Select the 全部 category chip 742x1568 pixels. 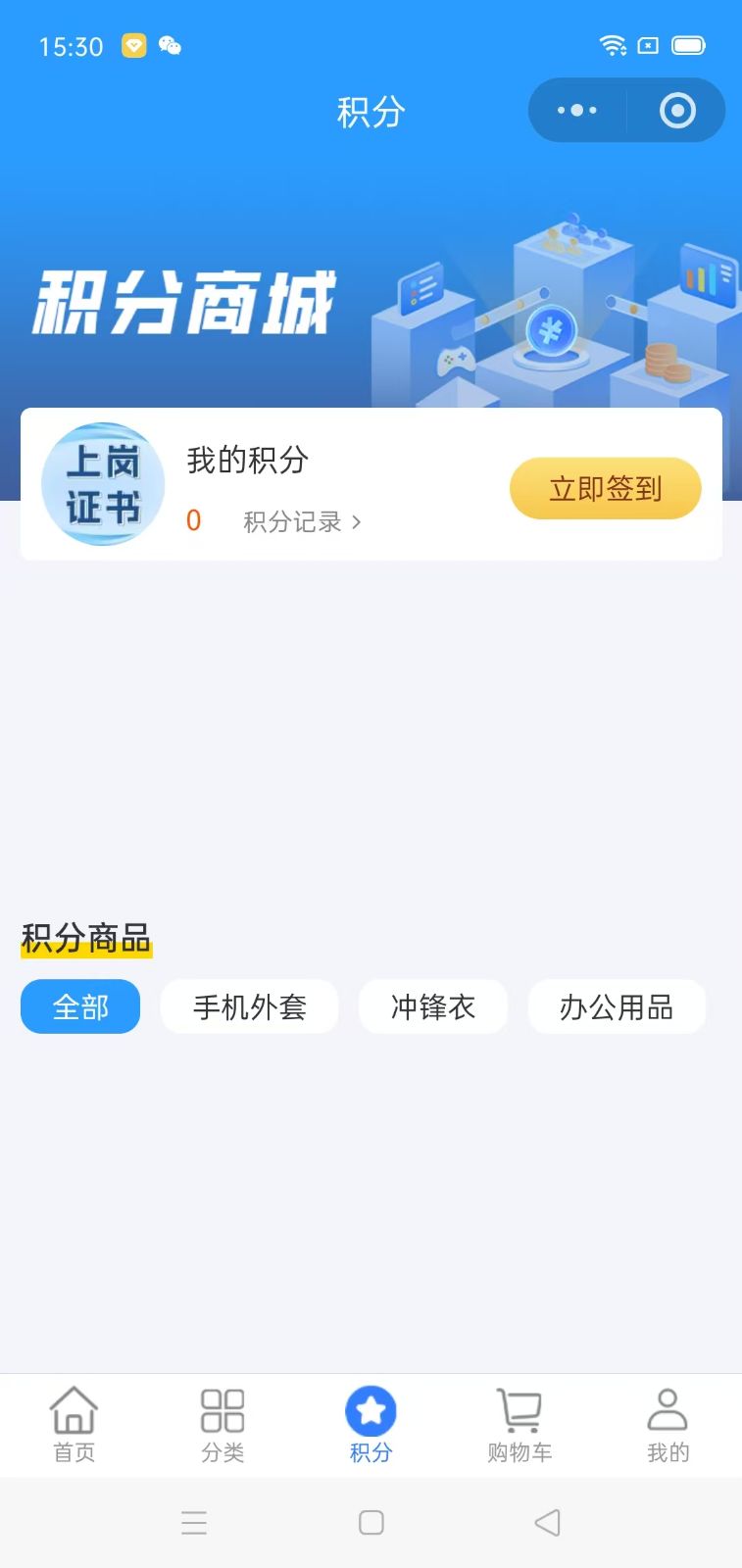pyautogui.click(x=80, y=1006)
